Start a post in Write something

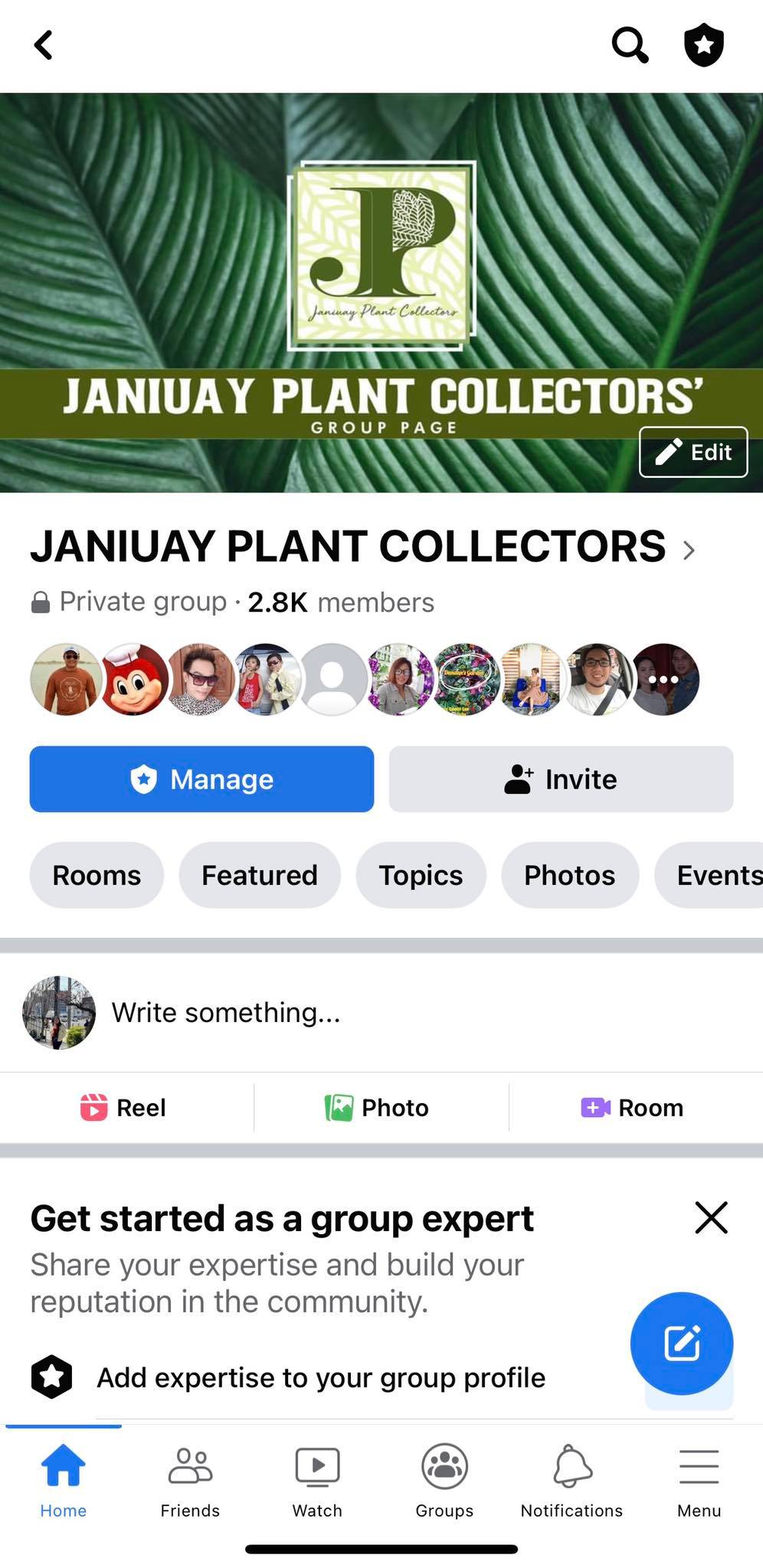(x=226, y=1013)
